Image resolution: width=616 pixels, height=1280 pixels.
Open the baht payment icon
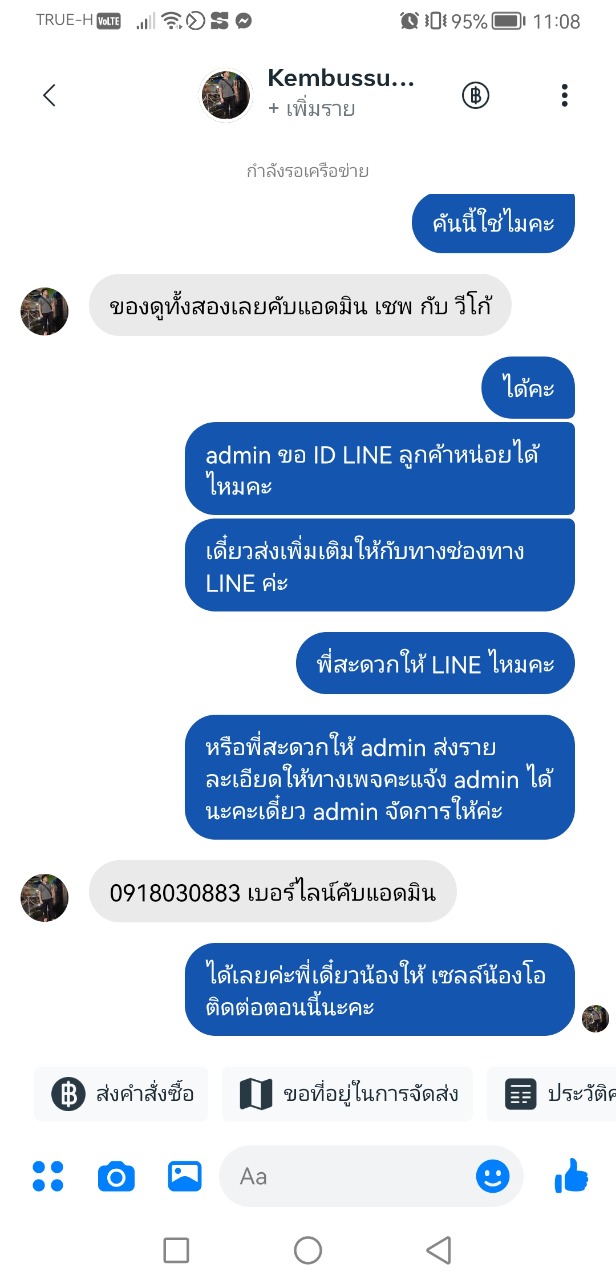475,95
